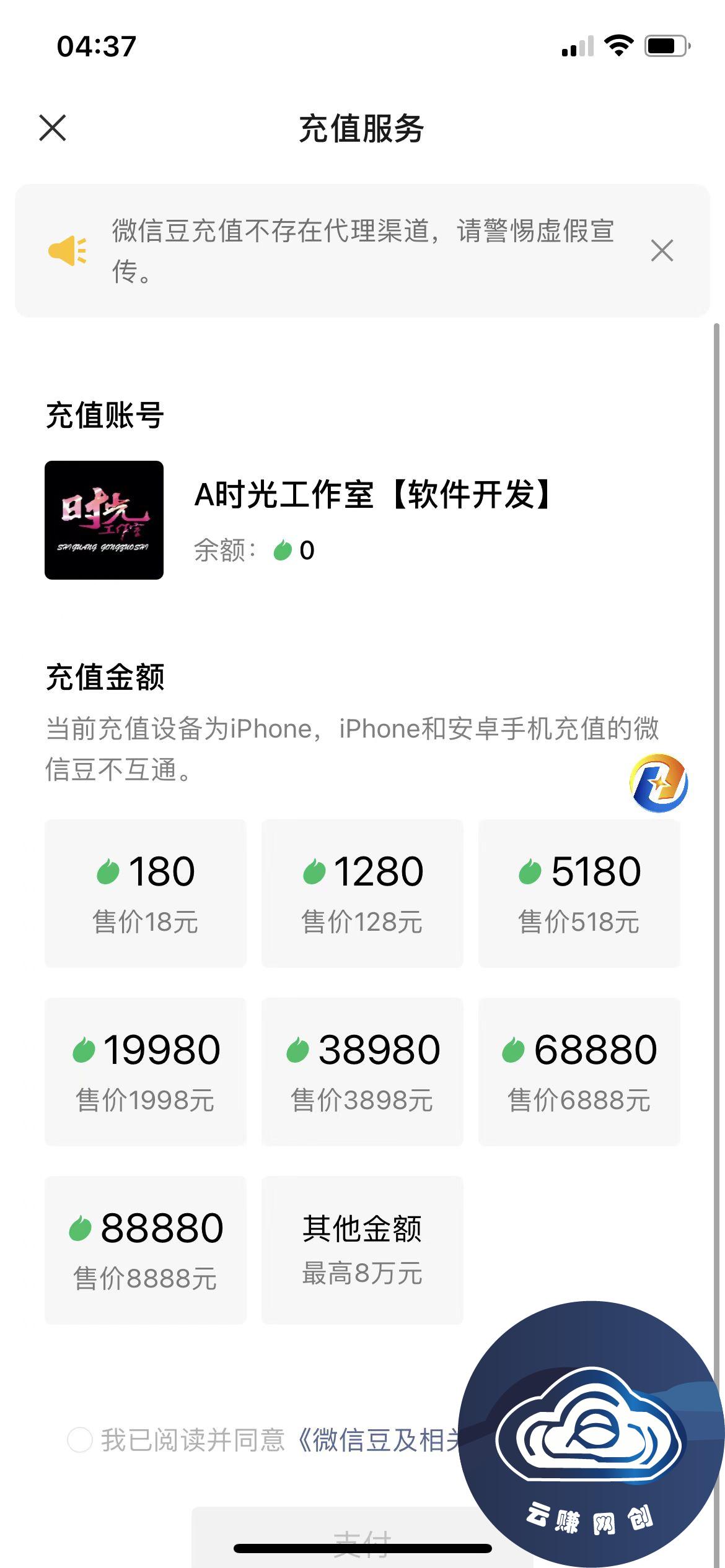Pick the 19980 coins for 1998元 package

pos(146,1071)
